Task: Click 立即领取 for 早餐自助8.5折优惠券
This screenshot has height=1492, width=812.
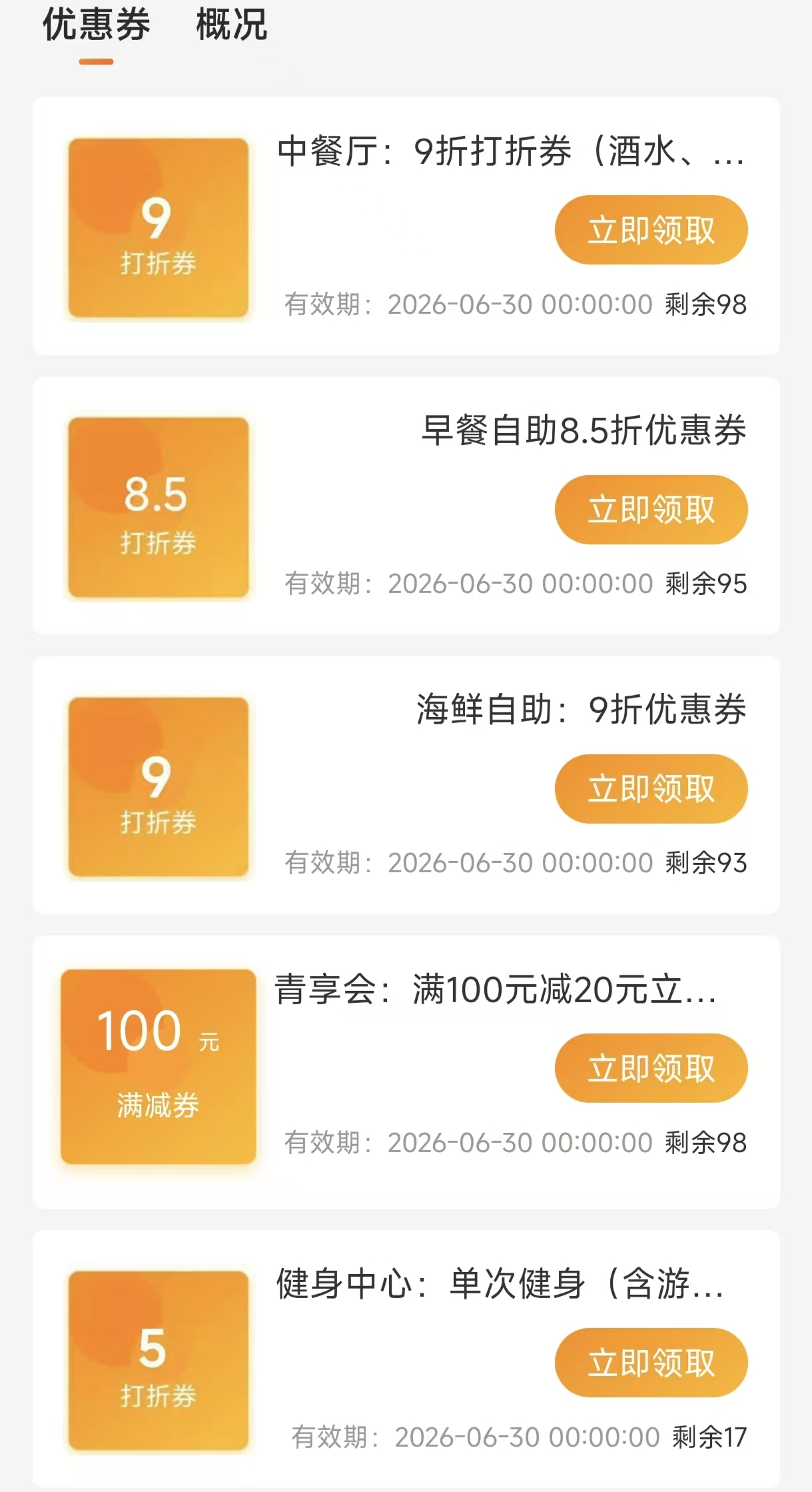Action: [650, 508]
